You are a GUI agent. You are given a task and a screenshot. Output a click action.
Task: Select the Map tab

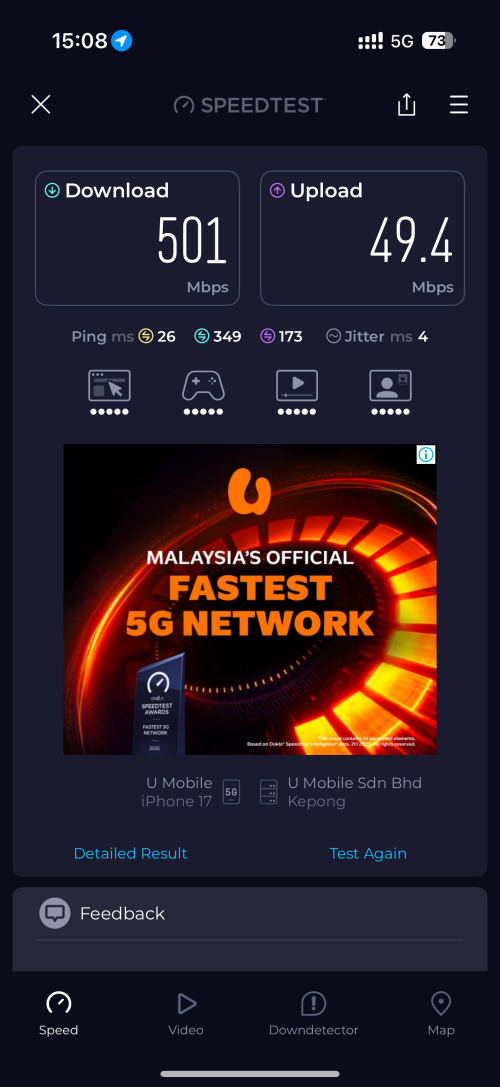440,1014
